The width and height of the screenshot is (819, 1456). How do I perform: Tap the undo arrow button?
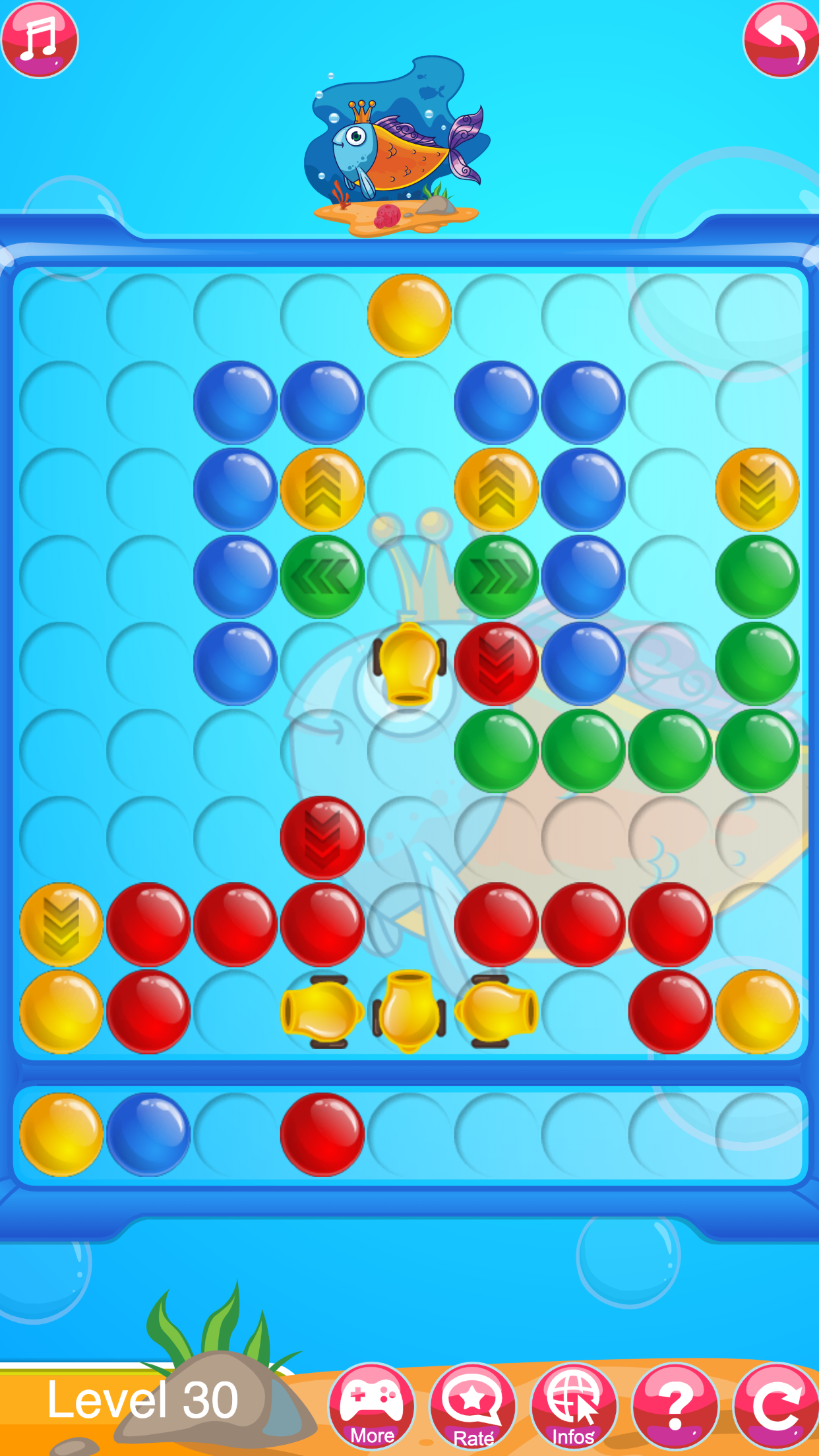pyautogui.click(x=781, y=40)
